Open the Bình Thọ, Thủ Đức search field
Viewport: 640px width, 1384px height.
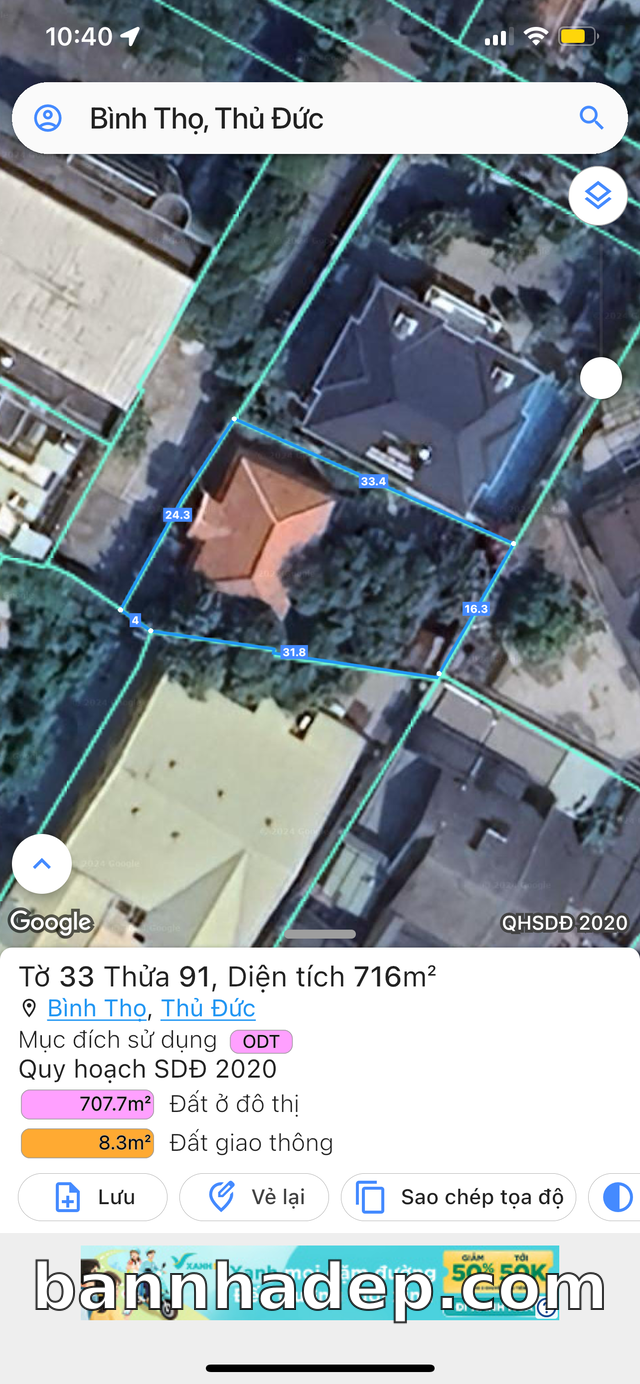[x=300, y=118]
